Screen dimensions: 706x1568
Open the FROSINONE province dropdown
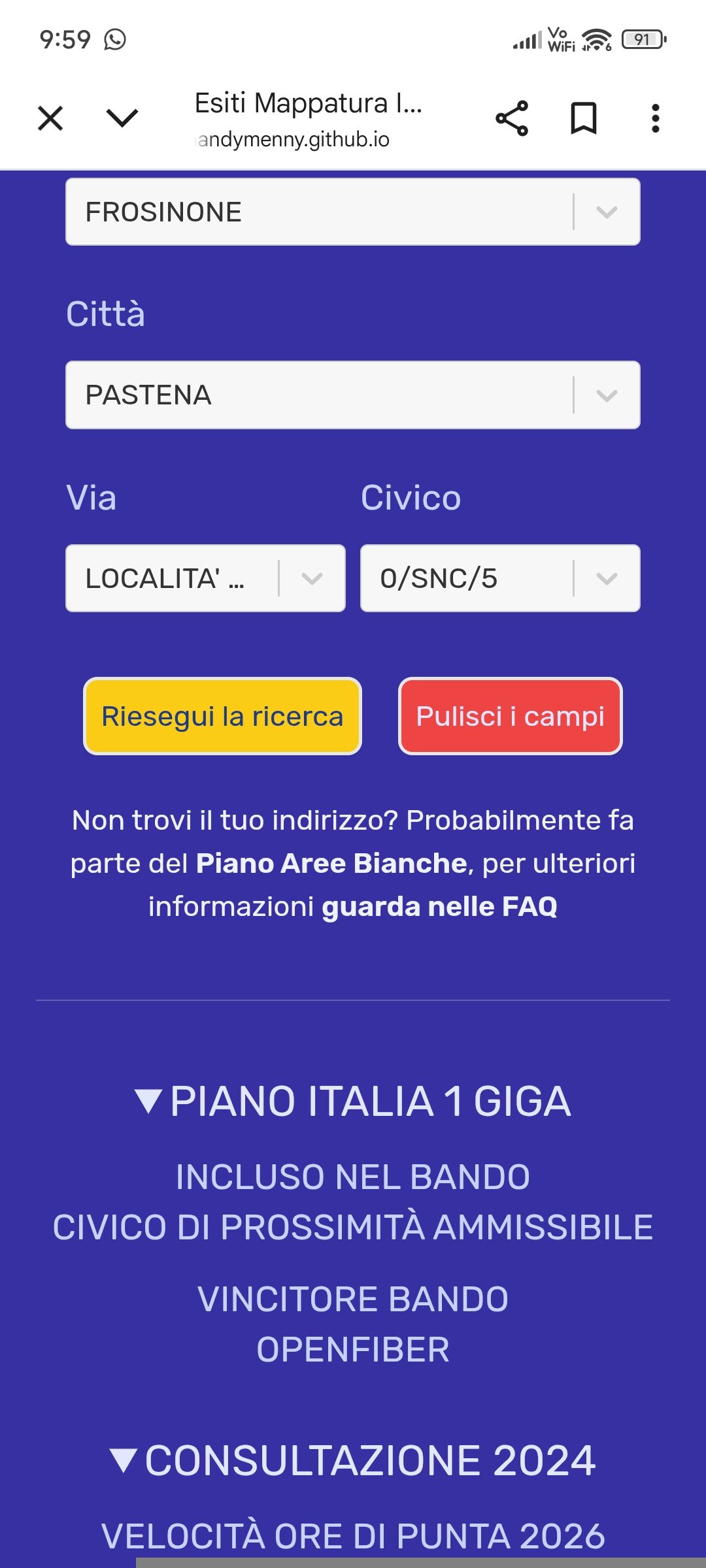352,212
